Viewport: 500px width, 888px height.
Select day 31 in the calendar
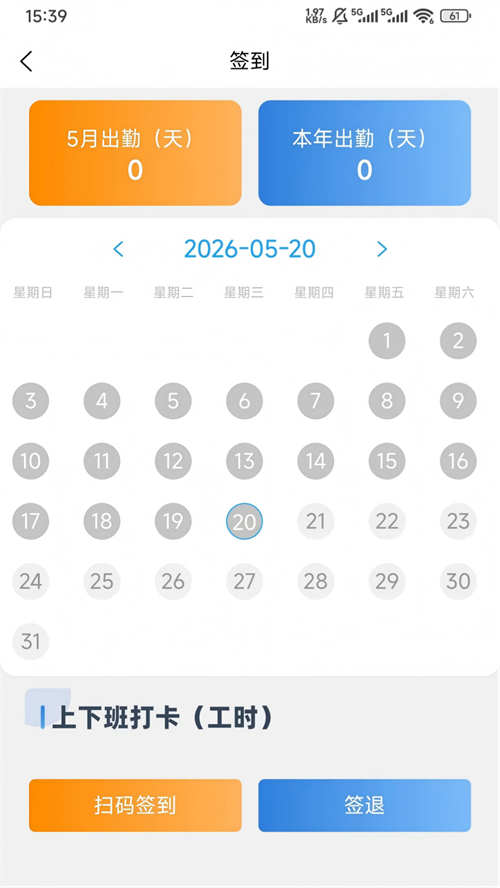(31, 641)
